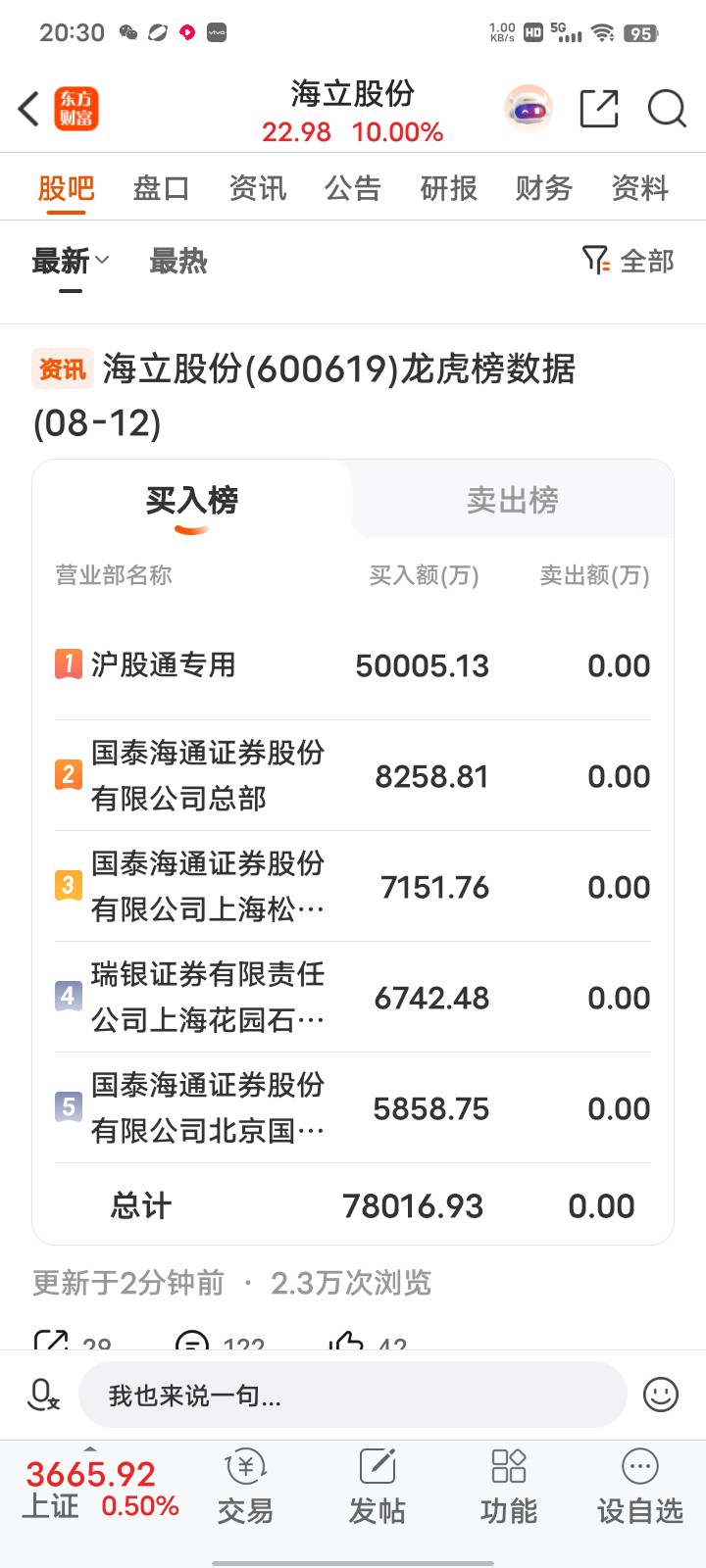
Task: Expand the 最新 sort dropdown
Action: (x=71, y=262)
